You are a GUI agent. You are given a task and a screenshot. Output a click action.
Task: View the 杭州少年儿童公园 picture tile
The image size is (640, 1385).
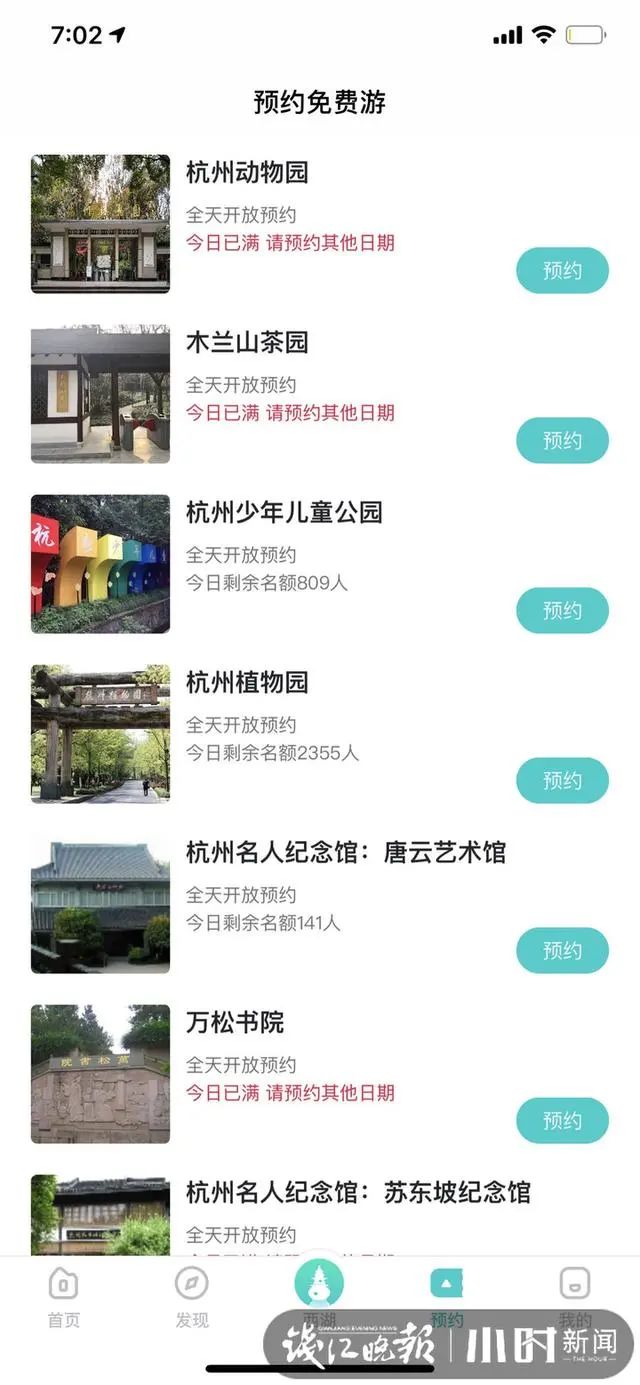tap(100, 563)
